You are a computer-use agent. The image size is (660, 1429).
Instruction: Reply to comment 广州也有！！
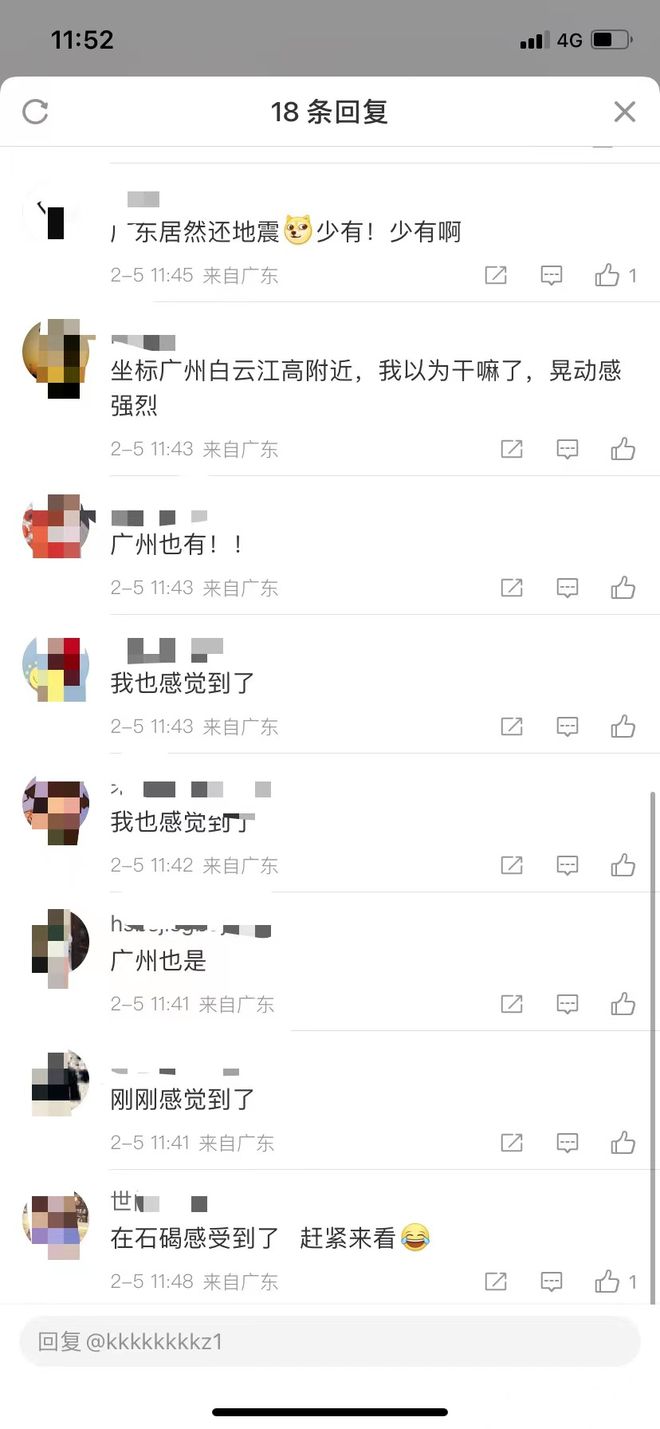pyautogui.click(x=567, y=588)
